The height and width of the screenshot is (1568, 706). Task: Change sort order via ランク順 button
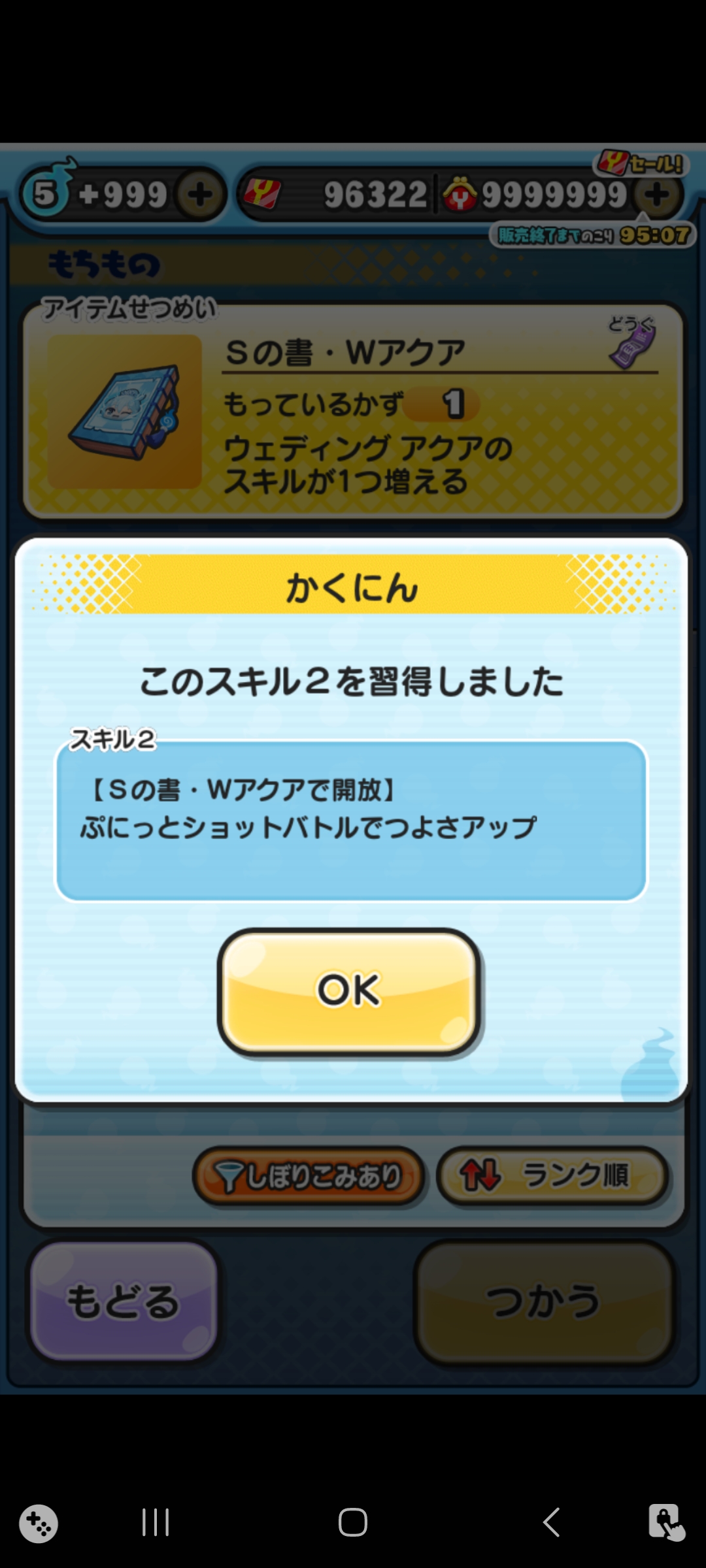[x=553, y=1175]
